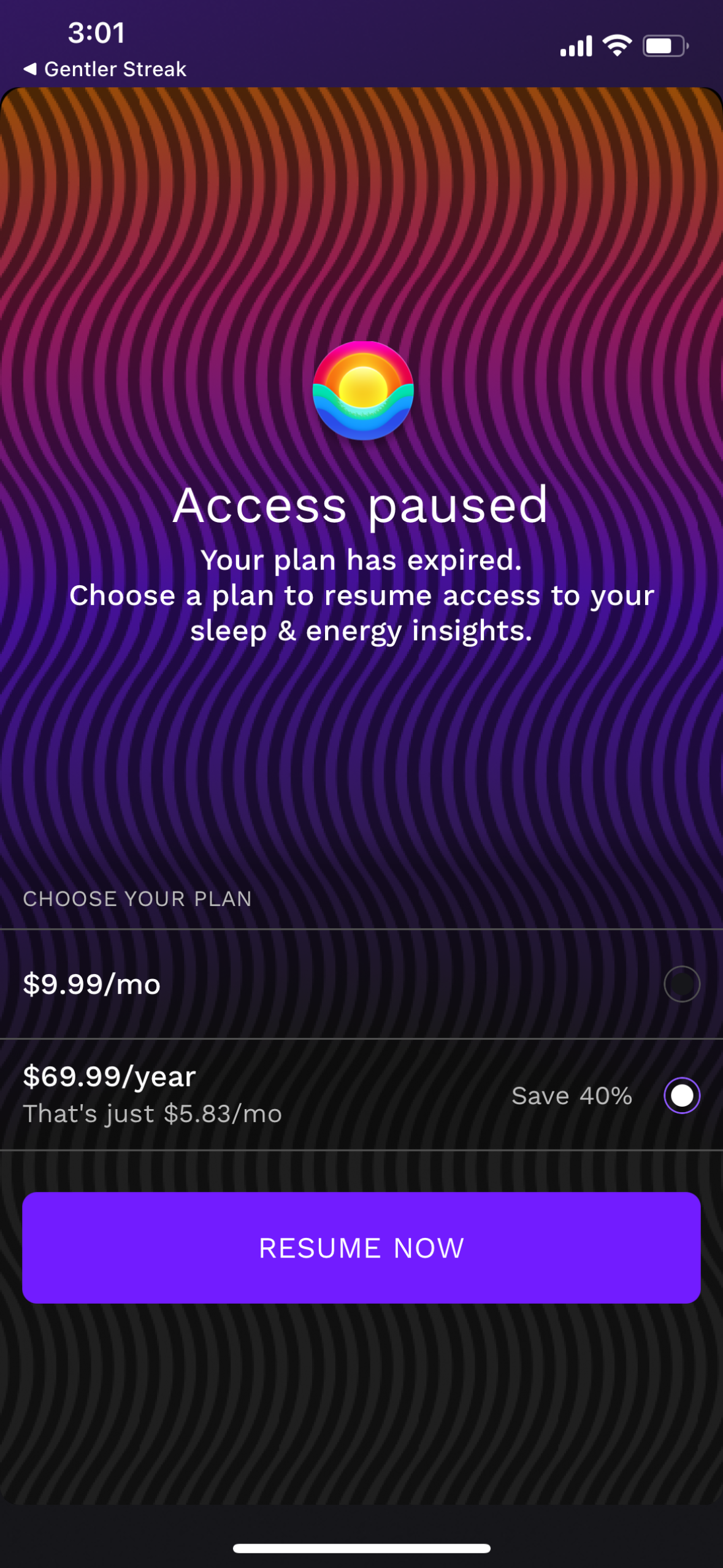Viewport: 723px width, 1568px height.
Task: Tap the That's just $5.83/mo subtitle
Action: click(x=153, y=1114)
